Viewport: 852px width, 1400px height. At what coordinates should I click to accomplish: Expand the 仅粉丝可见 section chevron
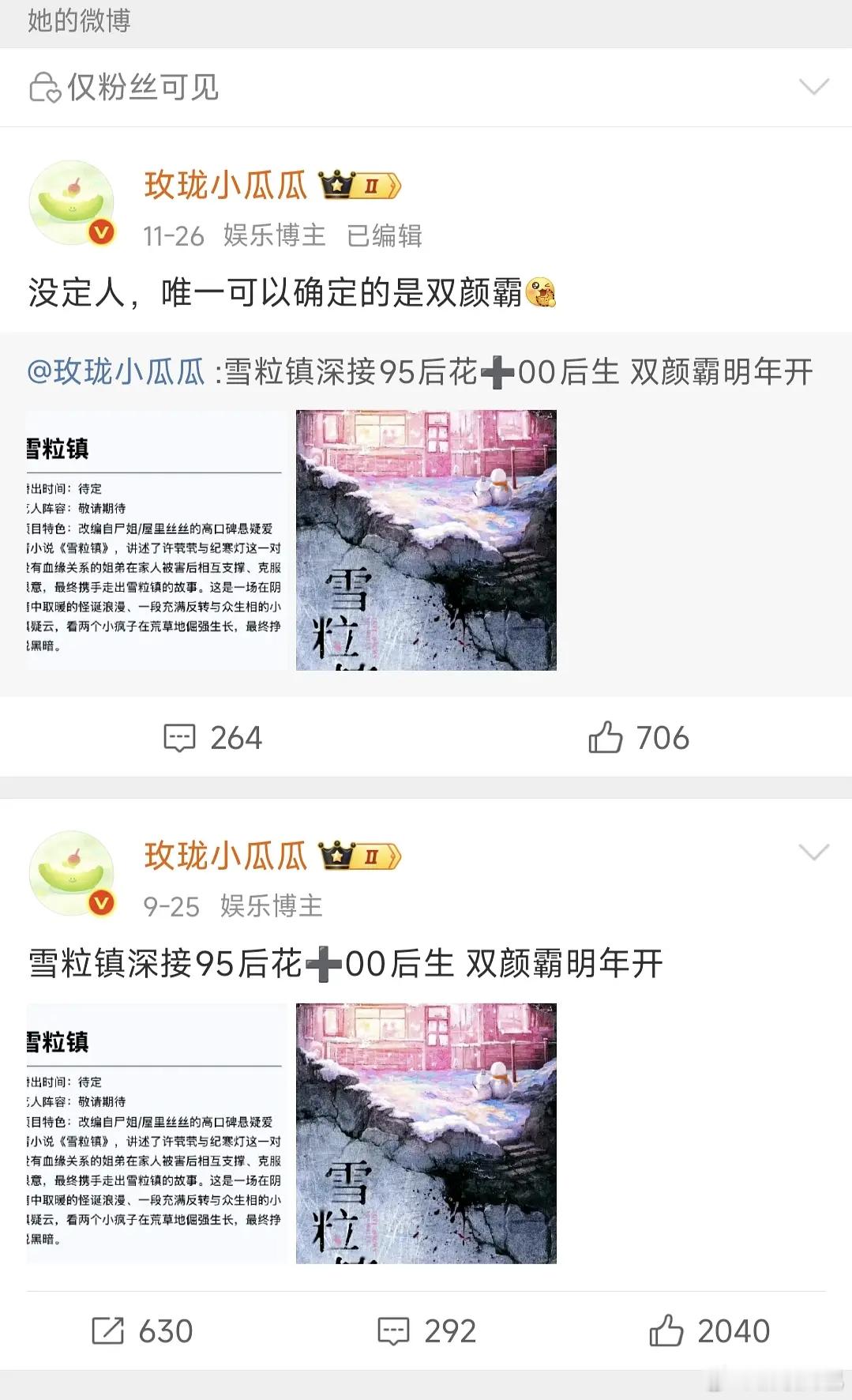(x=814, y=87)
